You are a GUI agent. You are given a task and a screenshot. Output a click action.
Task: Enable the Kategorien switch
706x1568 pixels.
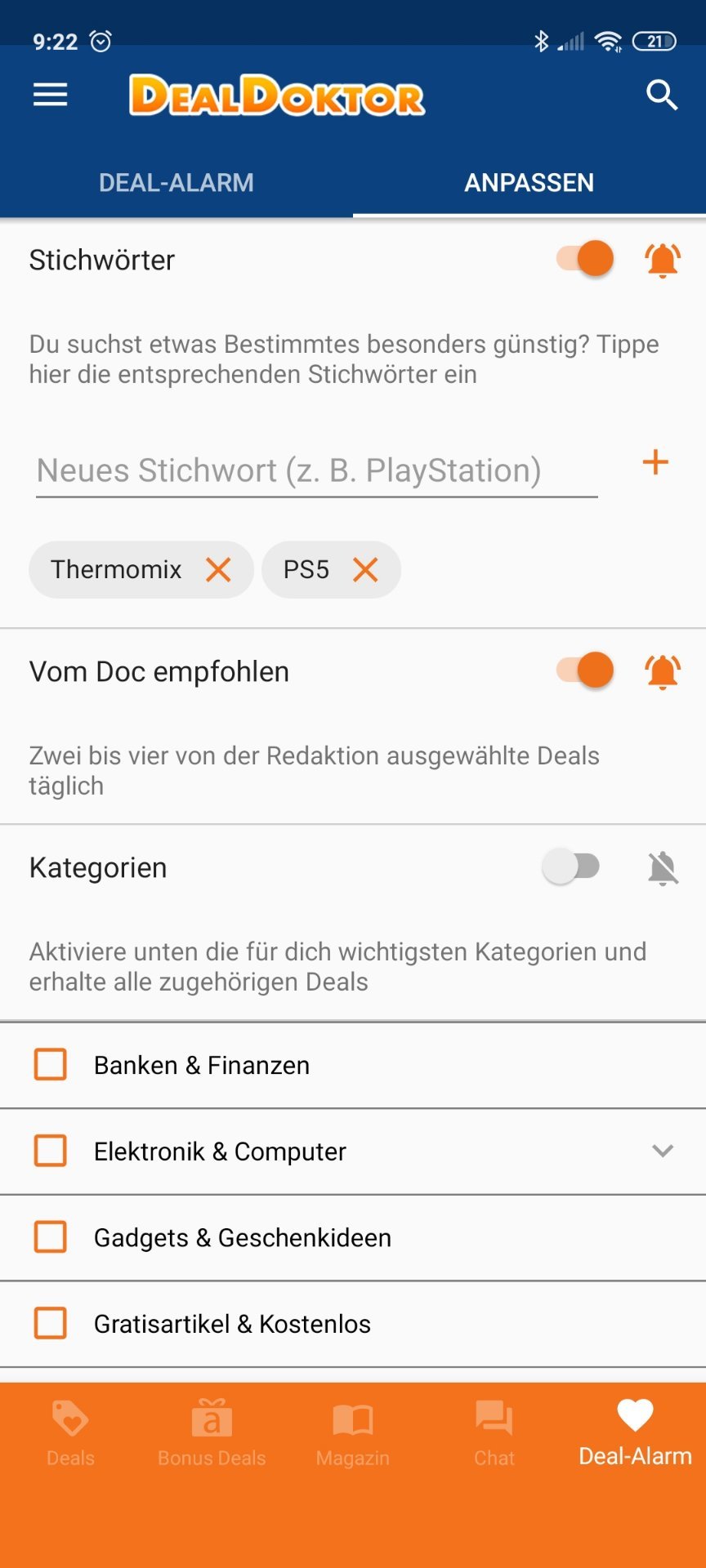571,866
